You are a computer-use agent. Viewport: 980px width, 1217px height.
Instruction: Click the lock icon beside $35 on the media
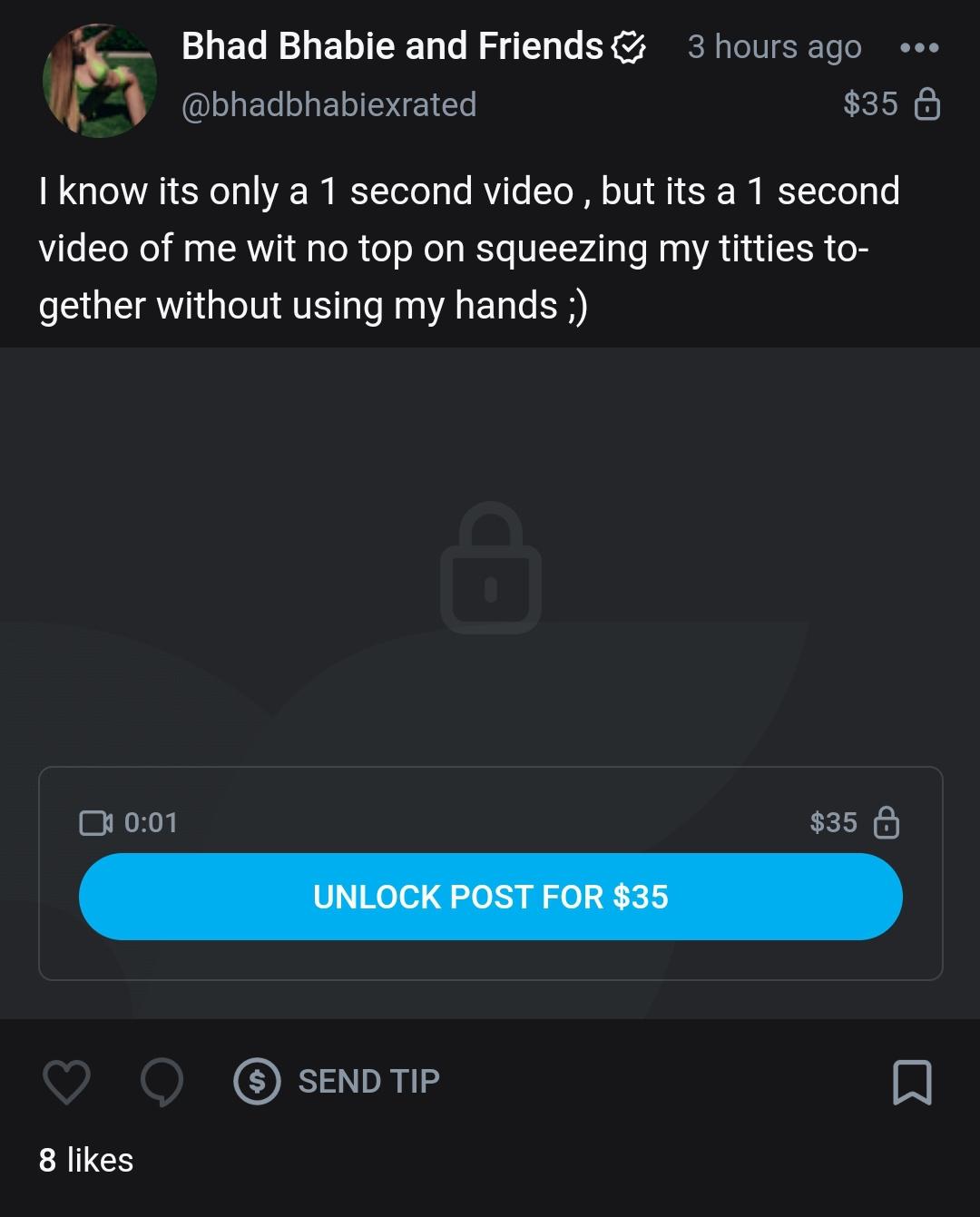click(888, 822)
